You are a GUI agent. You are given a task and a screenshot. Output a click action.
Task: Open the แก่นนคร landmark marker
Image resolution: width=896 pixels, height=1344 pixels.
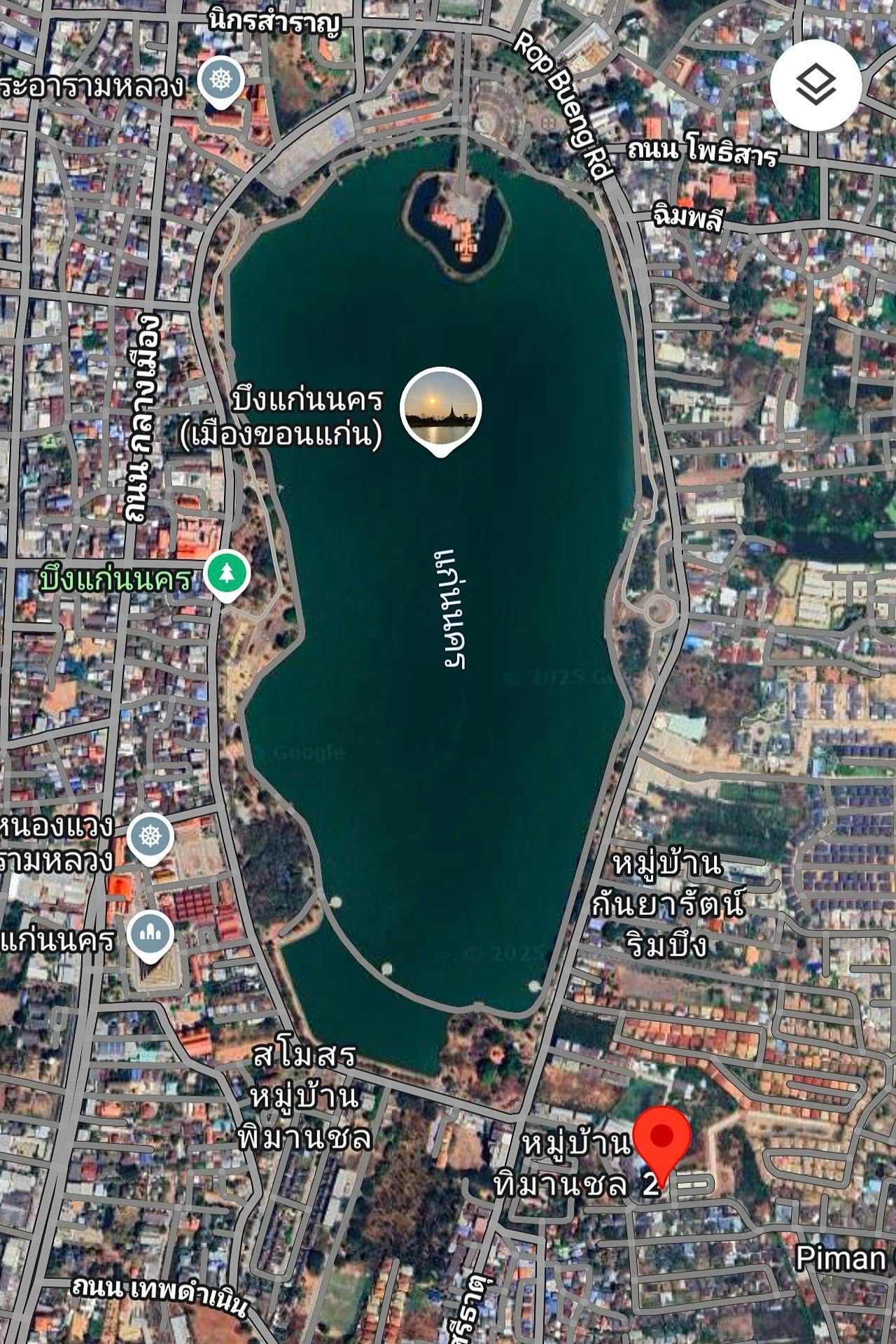click(x=150, y=934)
